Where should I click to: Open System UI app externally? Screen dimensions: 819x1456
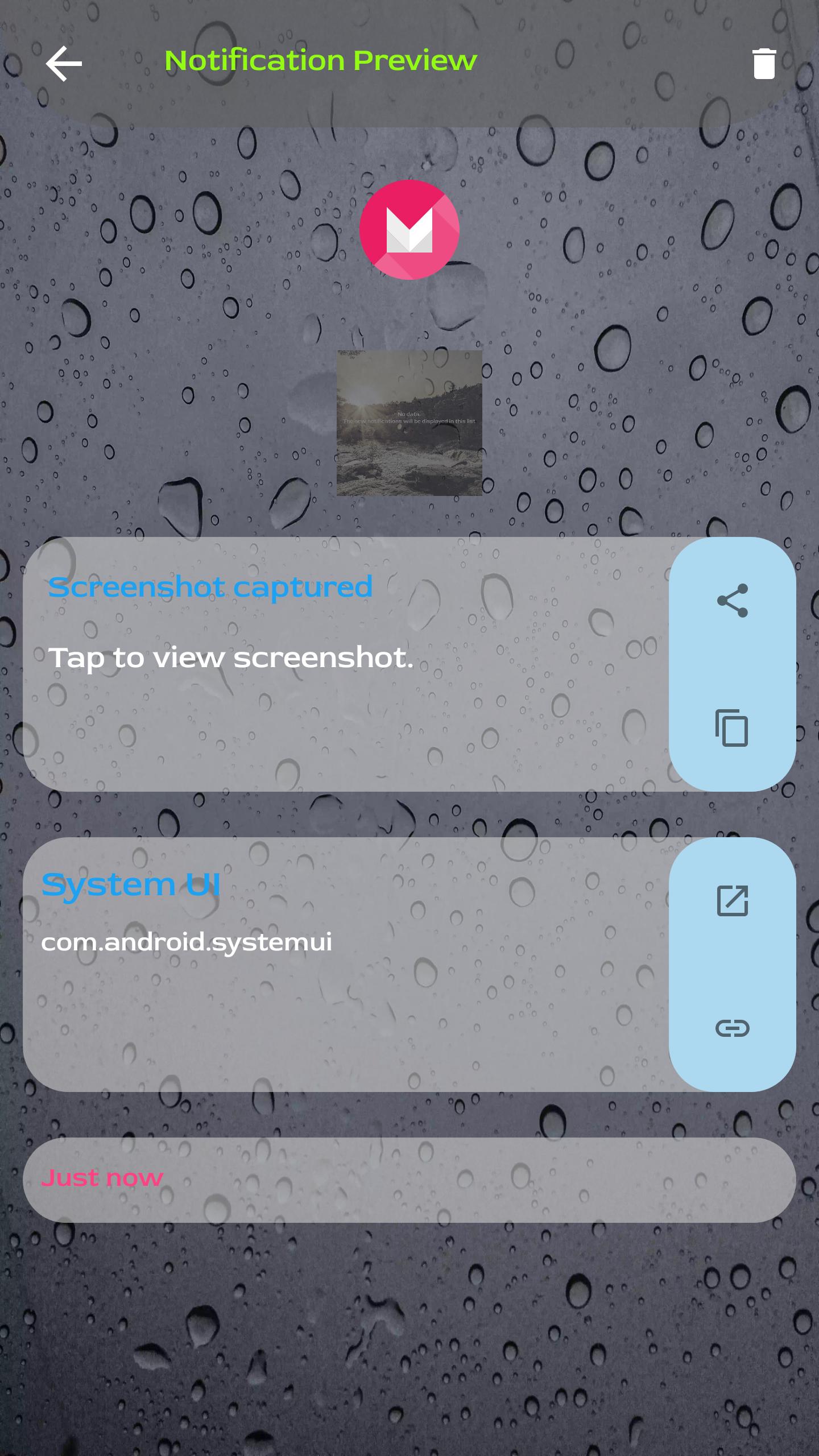point(732,901)
